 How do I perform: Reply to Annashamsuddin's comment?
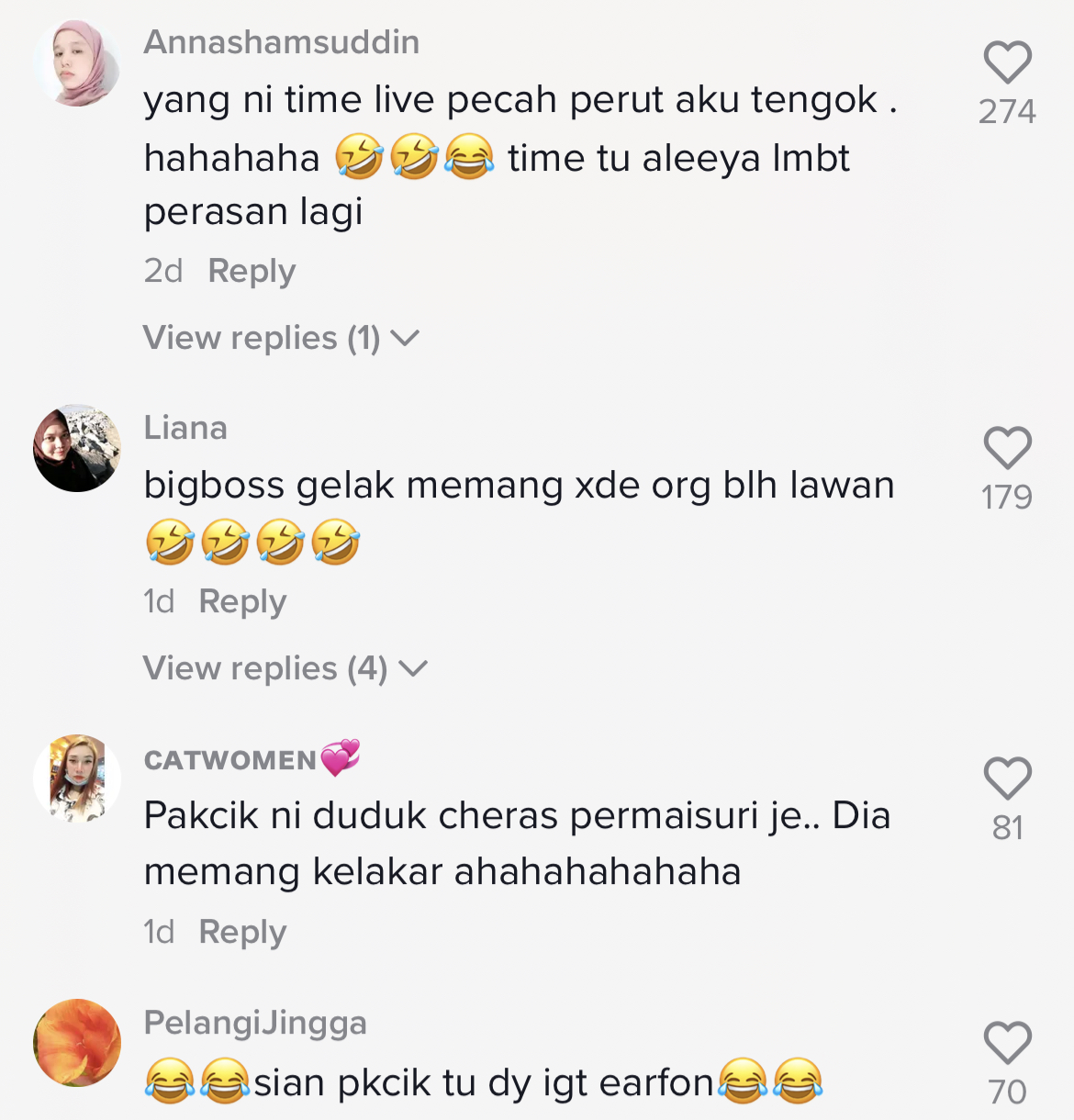[252, 271]
